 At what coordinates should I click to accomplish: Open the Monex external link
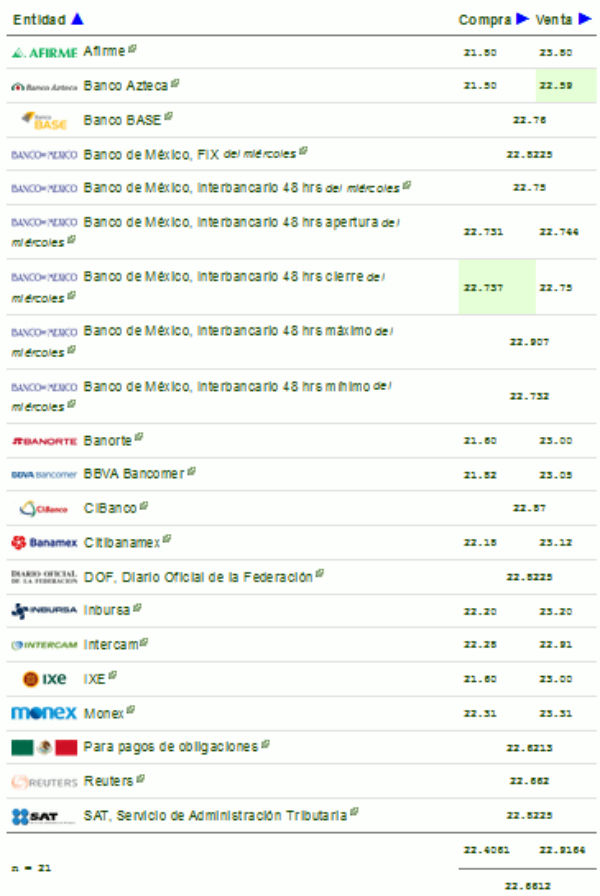104,713
